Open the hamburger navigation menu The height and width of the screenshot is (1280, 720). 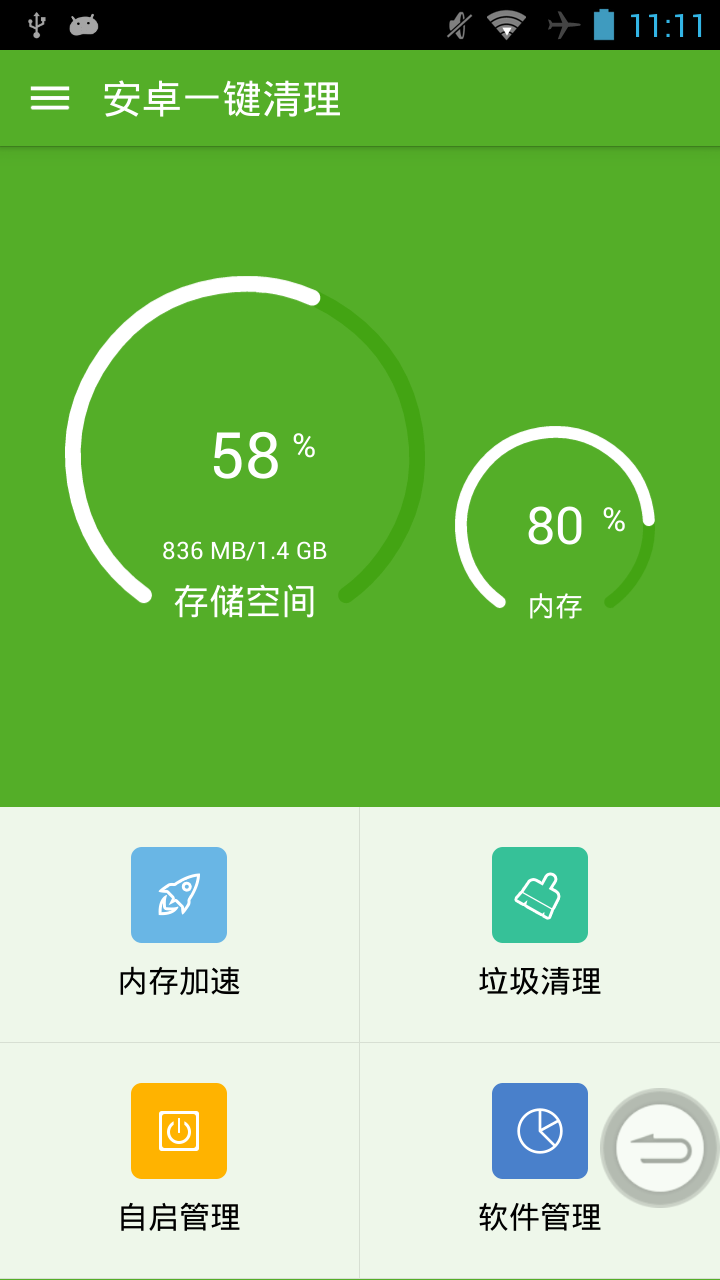click(48, 98)
